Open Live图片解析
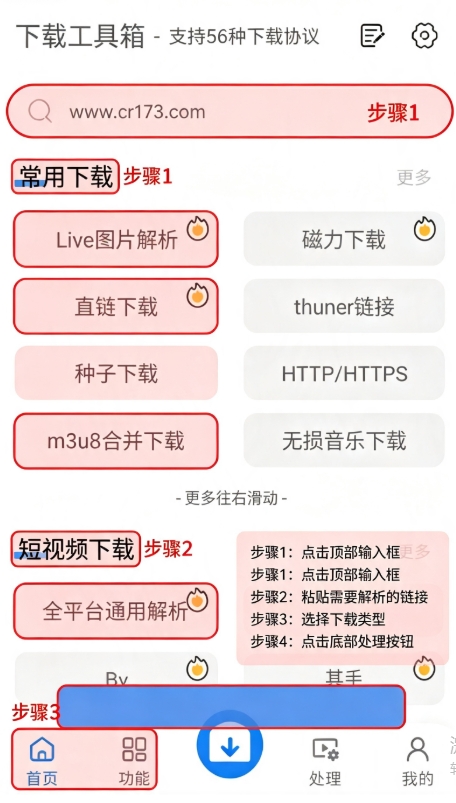Screen dimensions: 456x803 pos(116,239)
